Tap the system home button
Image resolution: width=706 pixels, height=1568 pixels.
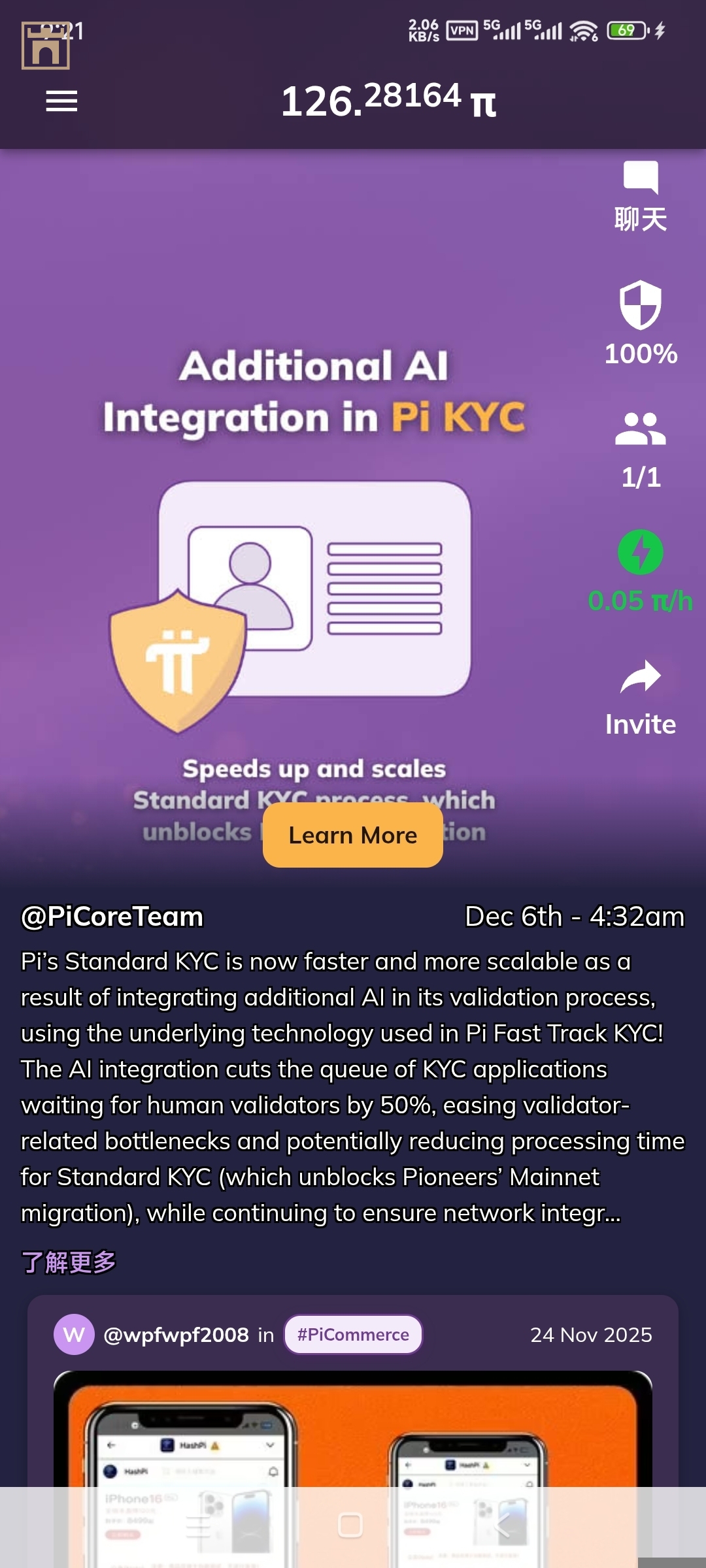point(350,1526)
